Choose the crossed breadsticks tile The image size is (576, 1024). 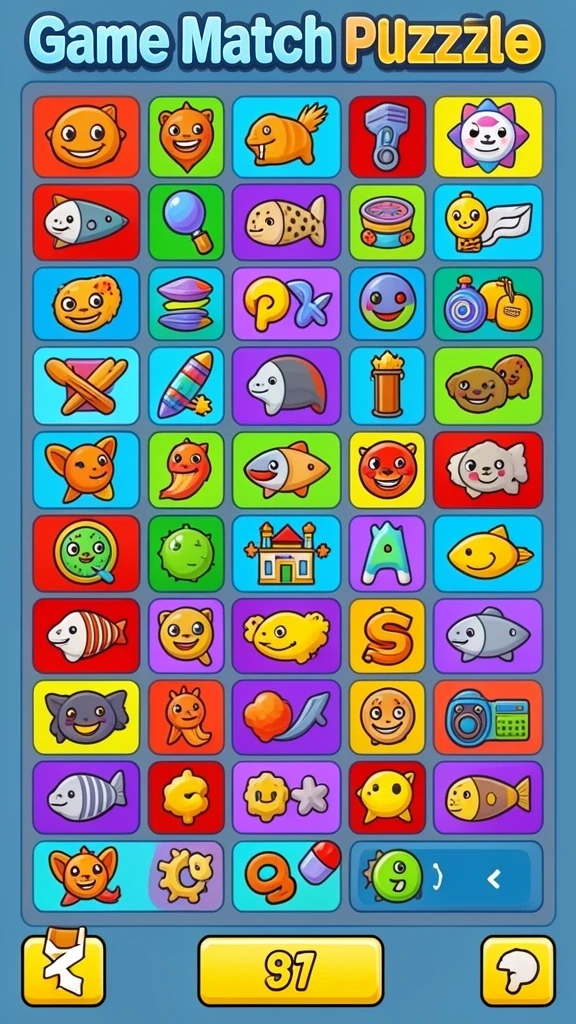tap(86, 386)
